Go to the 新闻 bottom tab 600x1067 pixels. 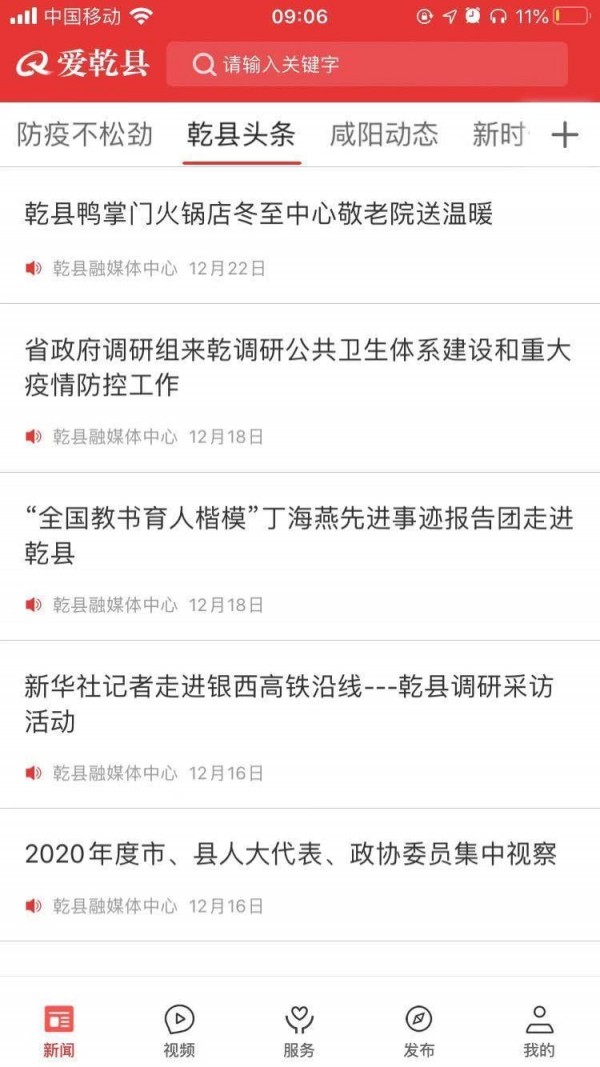point(59,1031)
